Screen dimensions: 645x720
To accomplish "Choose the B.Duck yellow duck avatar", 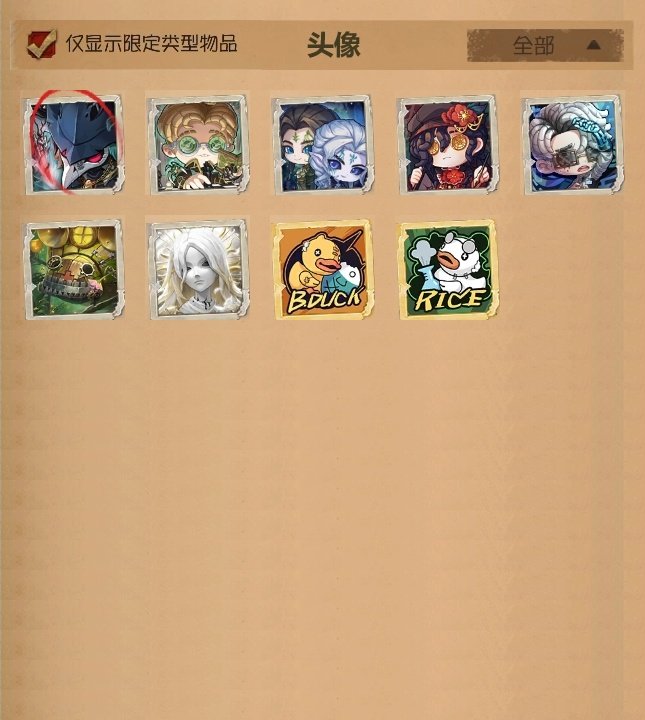I will click(x=322, y=270).
